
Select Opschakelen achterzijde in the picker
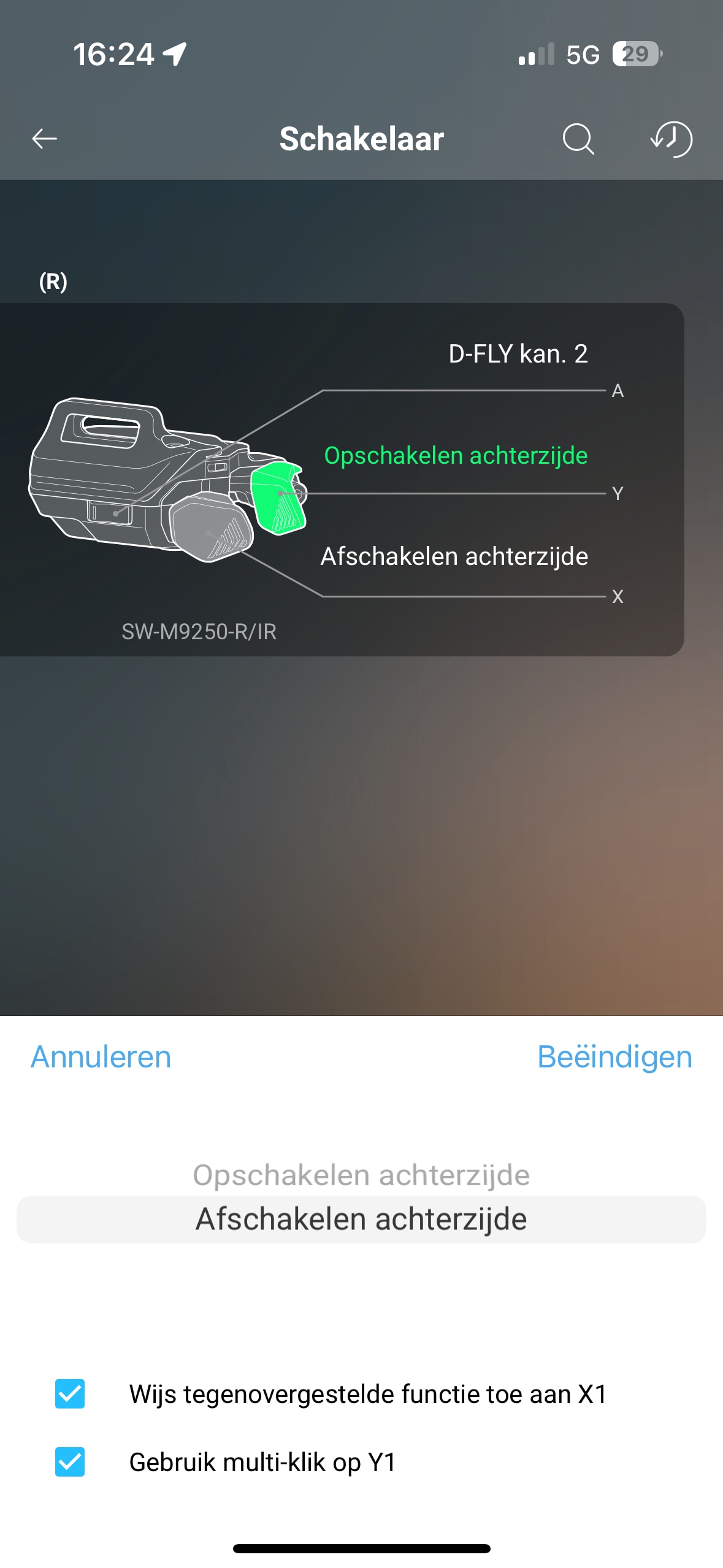pos(361,1175)
